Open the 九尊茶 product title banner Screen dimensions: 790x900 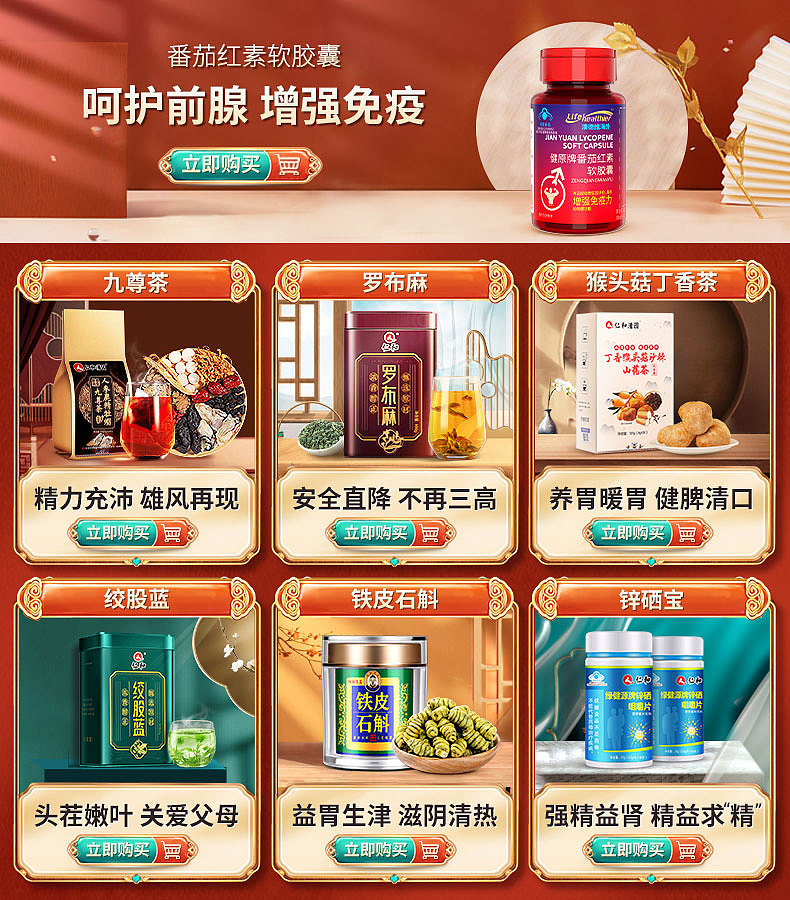coord(135,282)
